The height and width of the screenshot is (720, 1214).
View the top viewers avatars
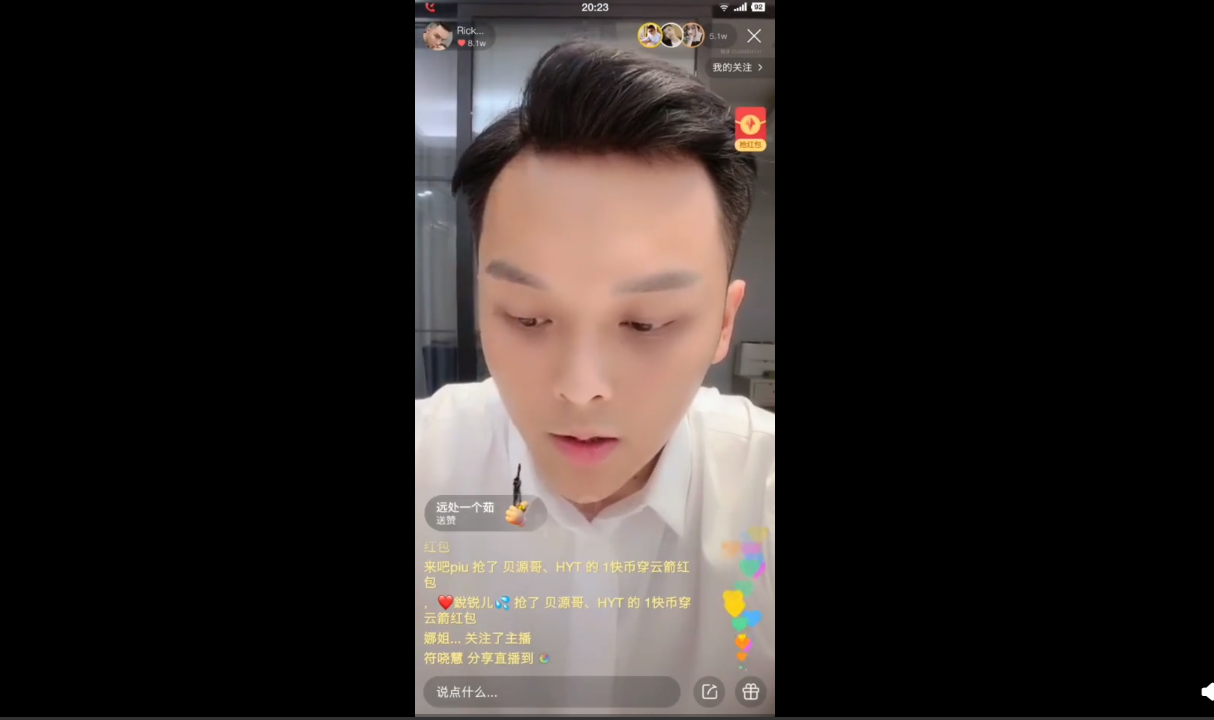pos(671,36)
